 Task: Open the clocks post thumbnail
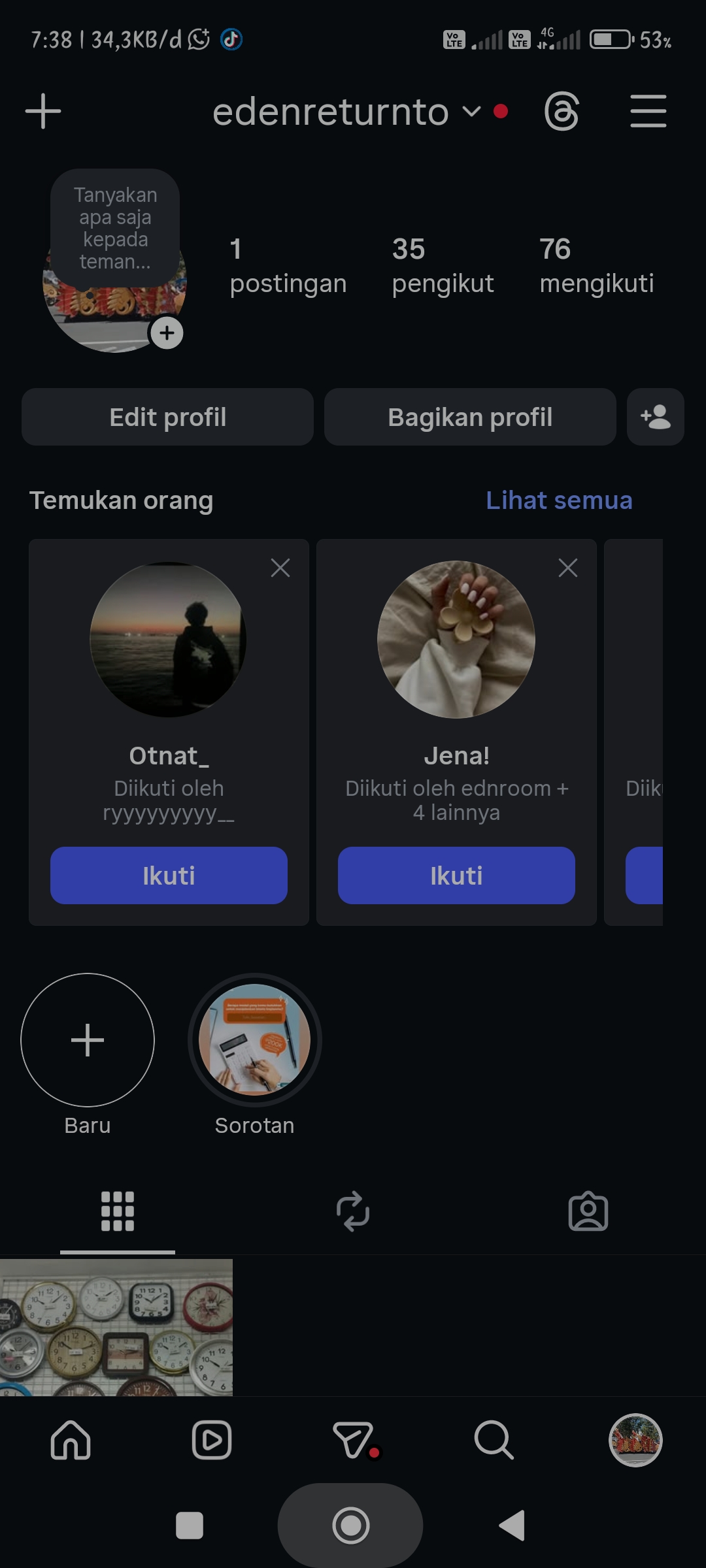[x=116, y=1328]
